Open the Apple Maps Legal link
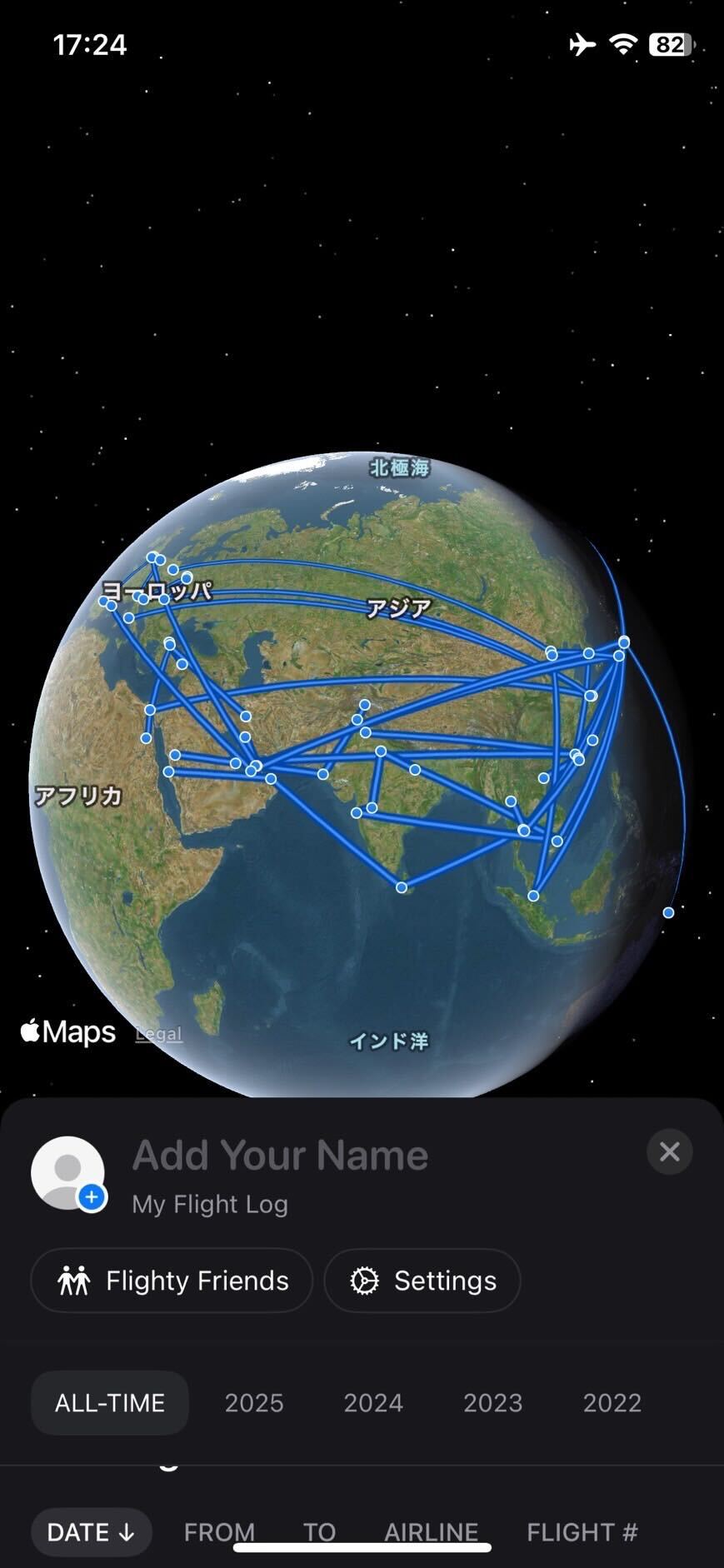The image size is (724, 1568). (158, 1034)
